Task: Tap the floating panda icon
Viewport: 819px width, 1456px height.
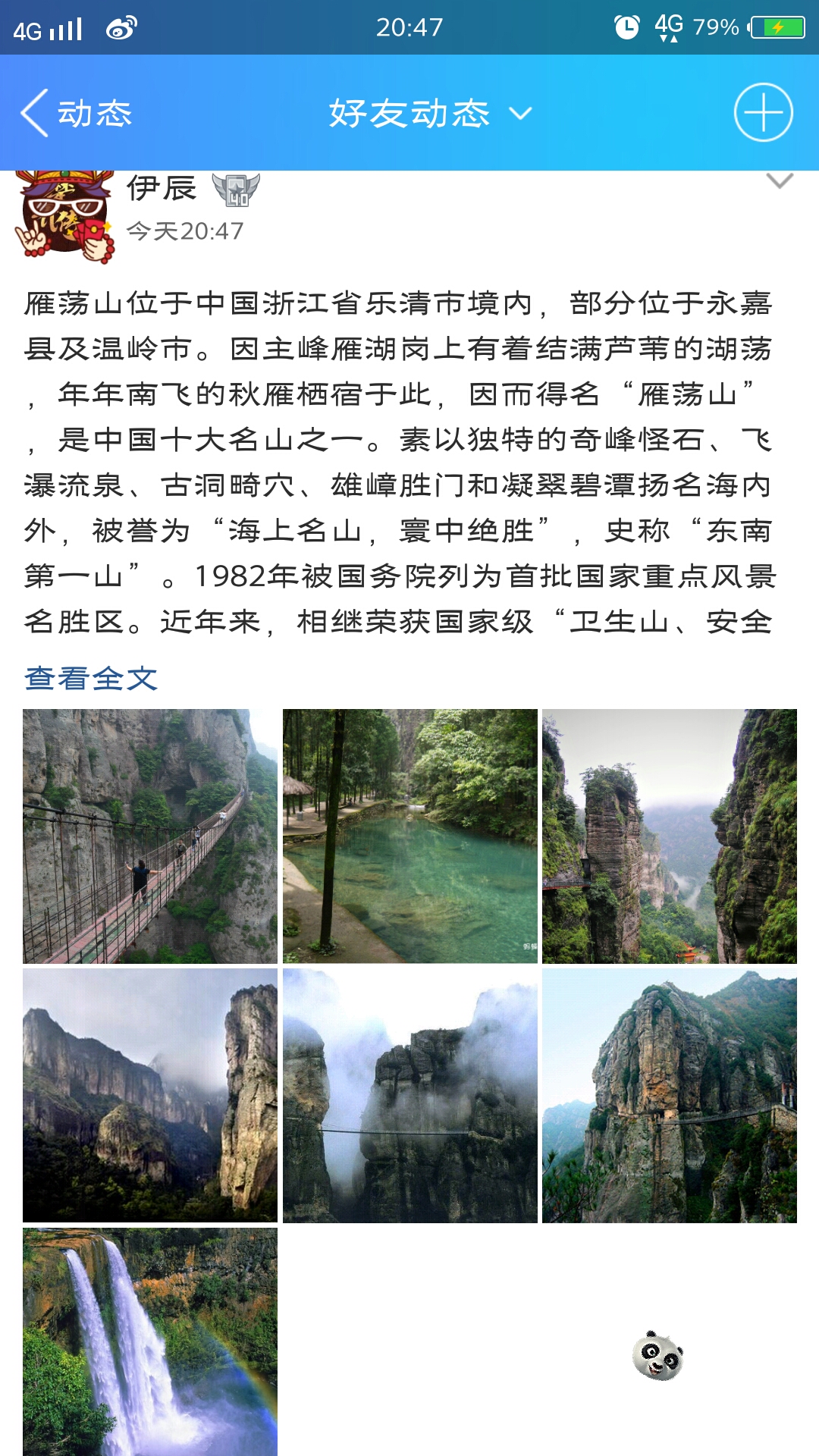Action: pos(657,1355)
